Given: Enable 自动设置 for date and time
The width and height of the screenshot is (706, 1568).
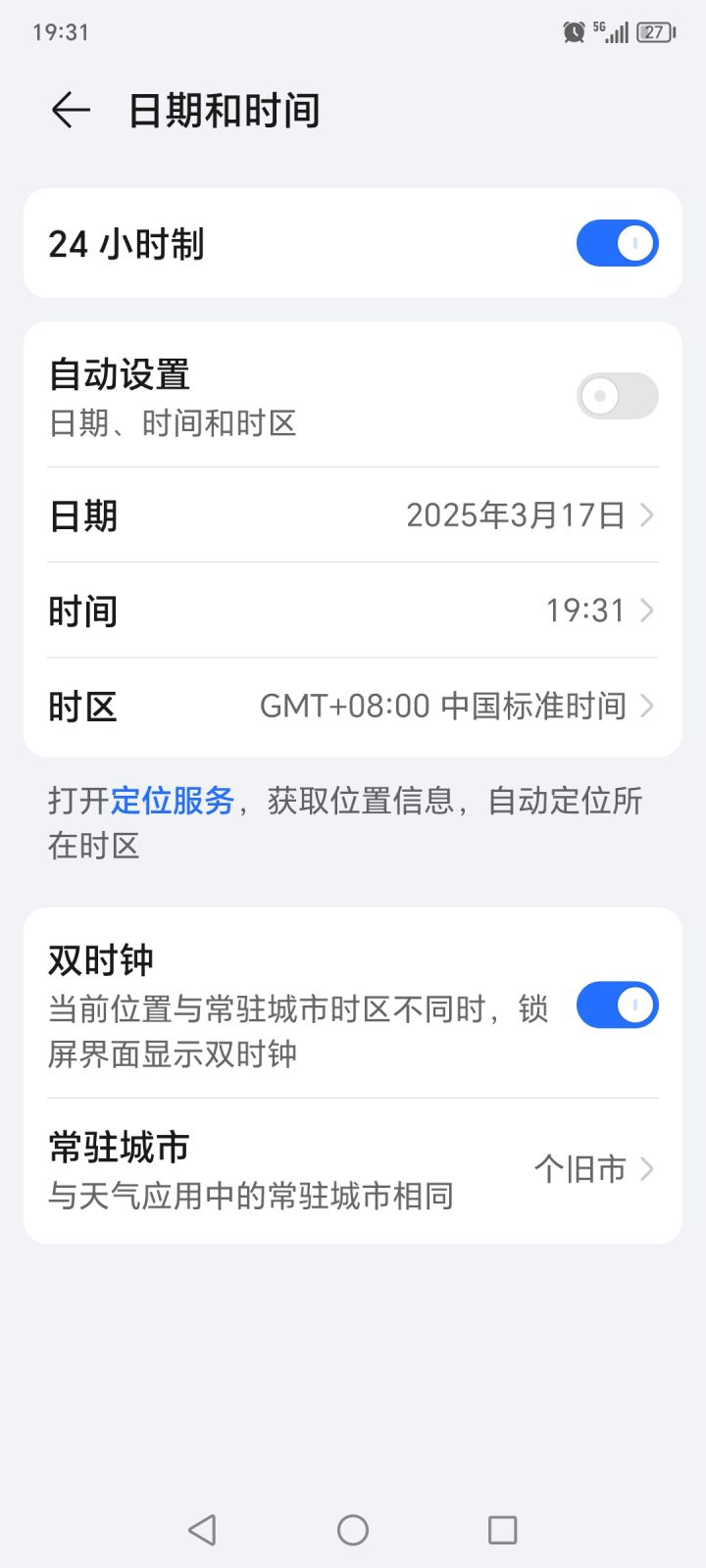Looking at the screenshot, I should pyautogui.click(x=617, y=396).
